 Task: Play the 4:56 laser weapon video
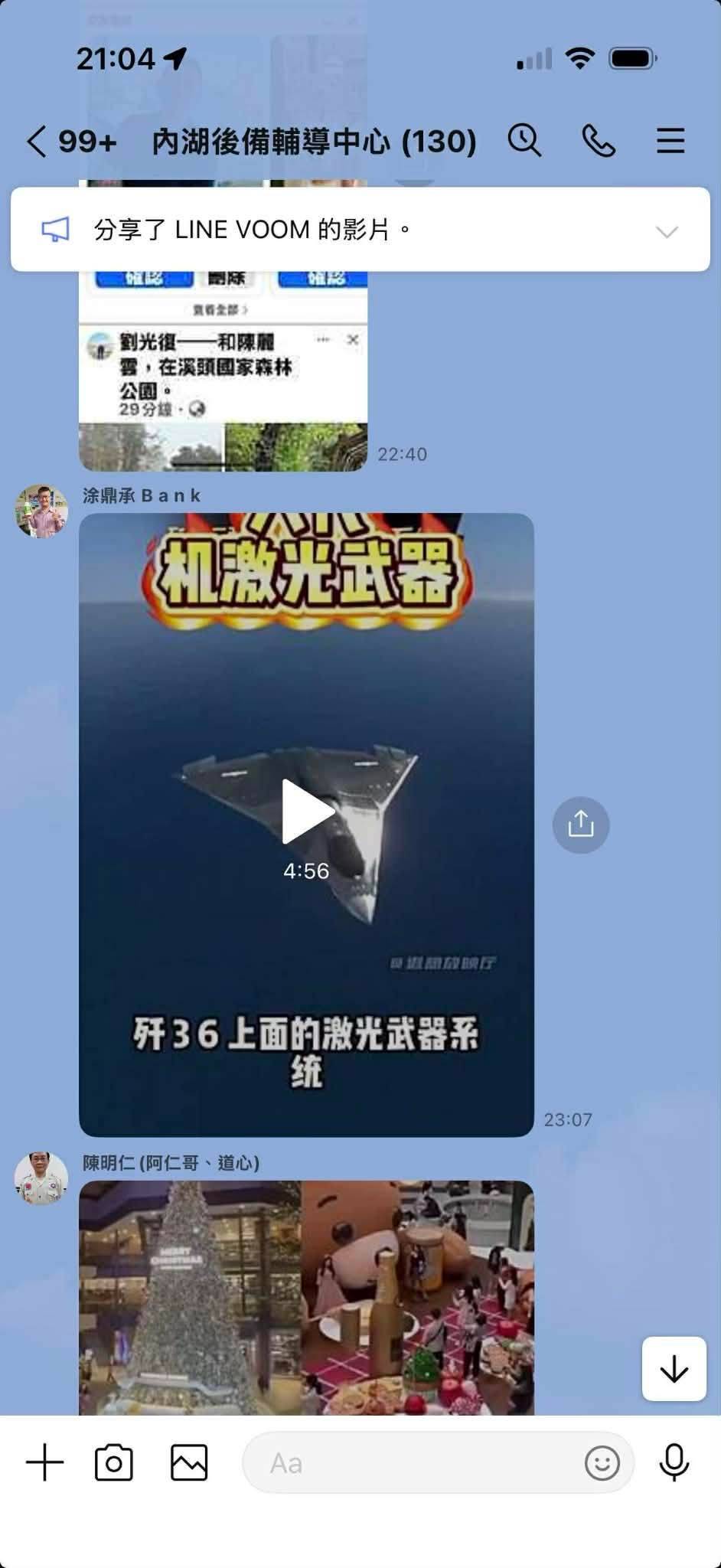306,812
